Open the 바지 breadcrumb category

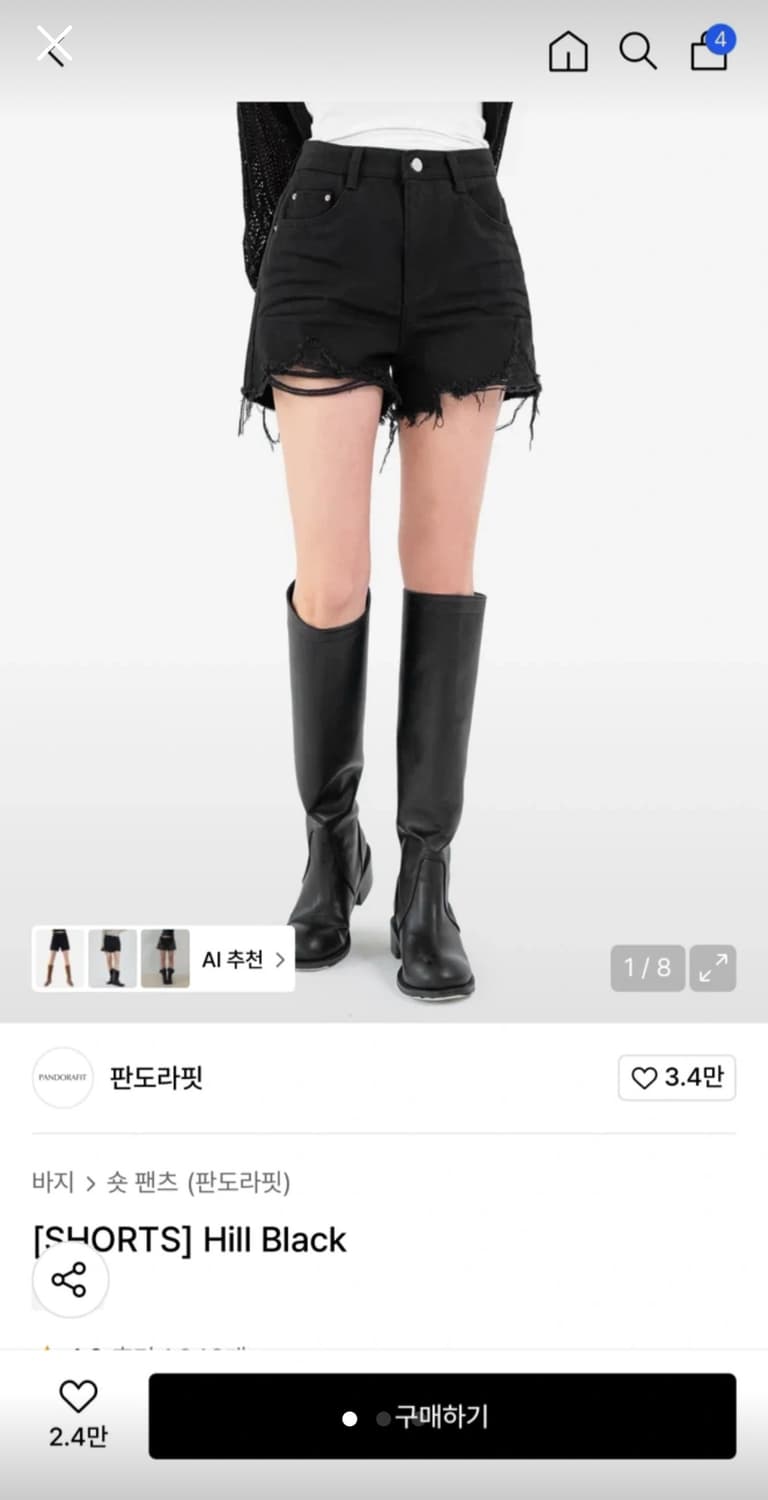click(52, 1182)
